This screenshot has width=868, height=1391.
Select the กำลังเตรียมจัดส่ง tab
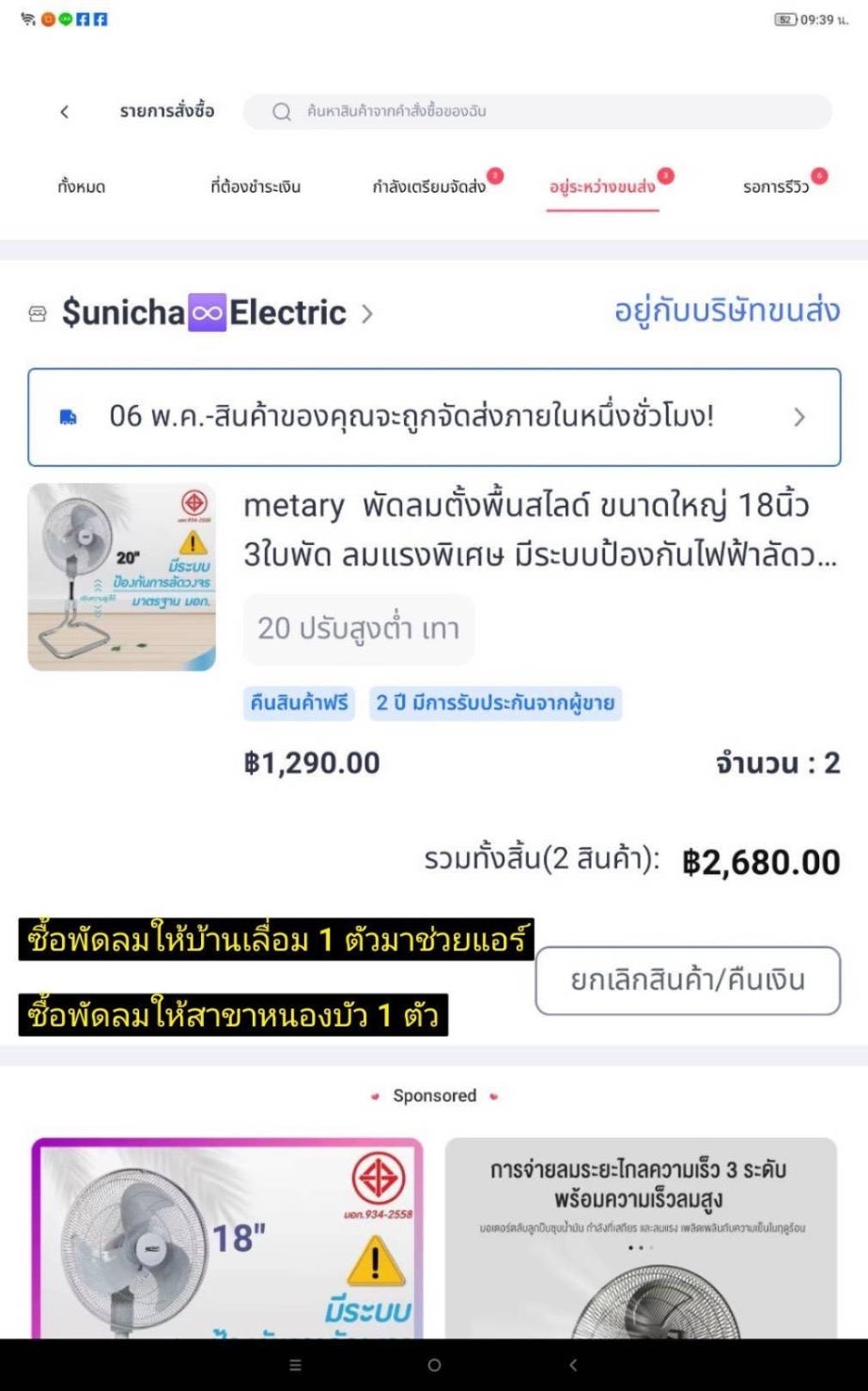tap(429, 187)
